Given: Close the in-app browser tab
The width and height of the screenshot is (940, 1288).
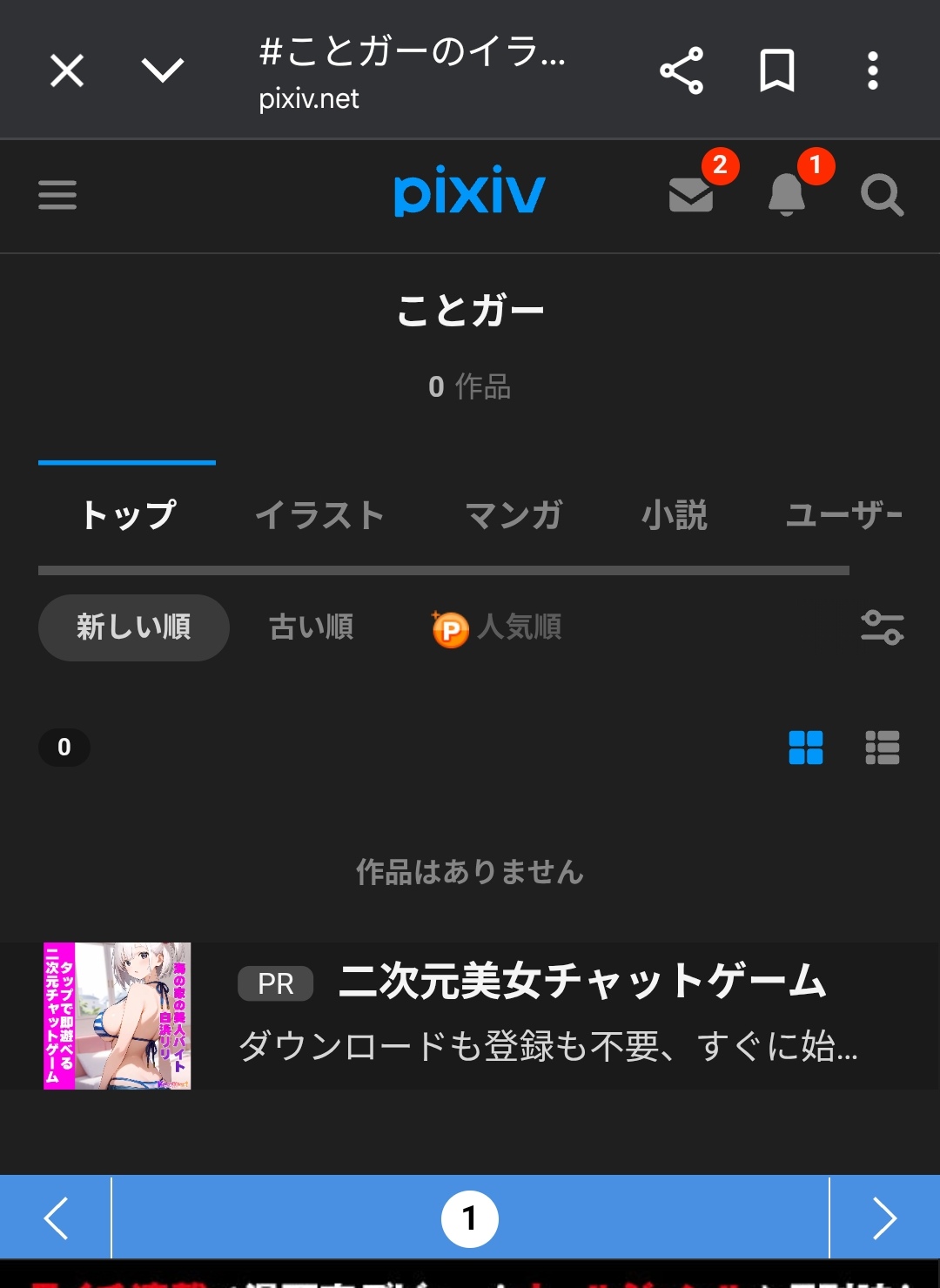Looking at the screenshot, I should [x=67, y=70].
